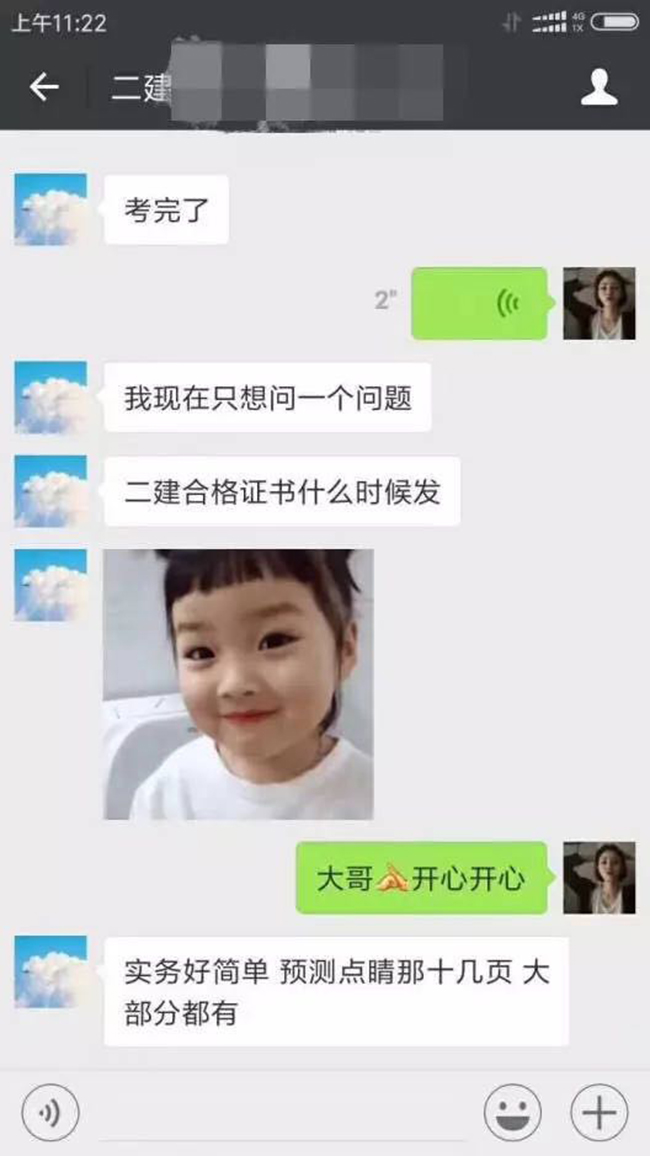Image resolution: width=650 pixels, height=1156 pixels.
Task: Open the chat info profile icon
Action: 599,88
